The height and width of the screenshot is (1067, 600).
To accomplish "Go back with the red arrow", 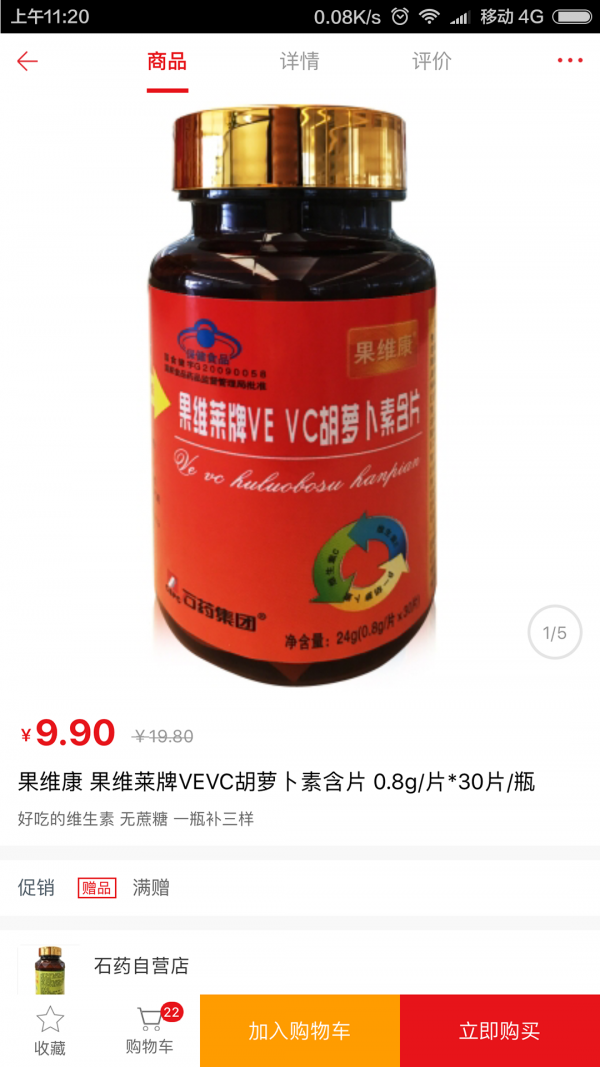I will [x=27, y=61].
